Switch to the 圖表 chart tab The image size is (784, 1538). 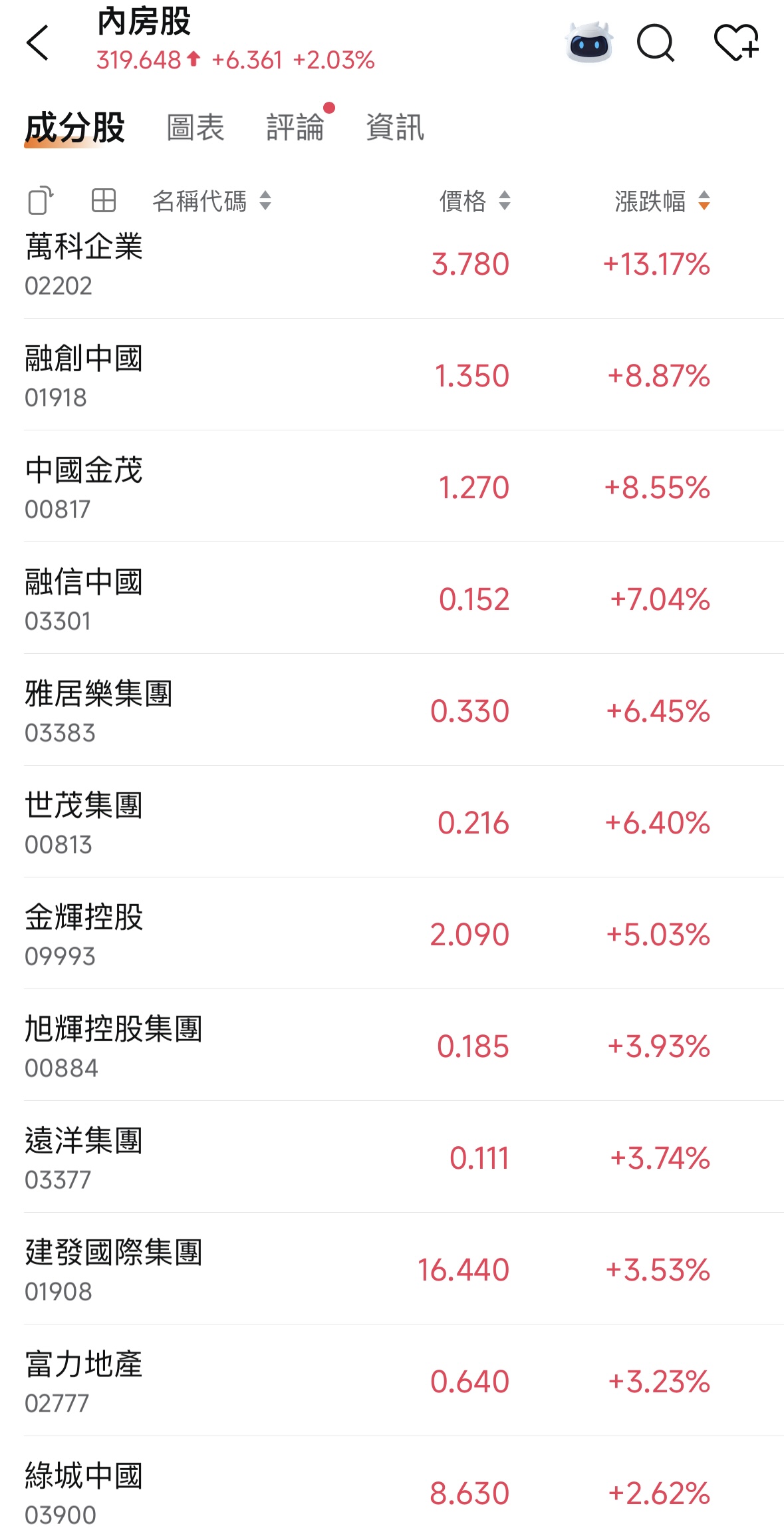click(x=195, y=128)
